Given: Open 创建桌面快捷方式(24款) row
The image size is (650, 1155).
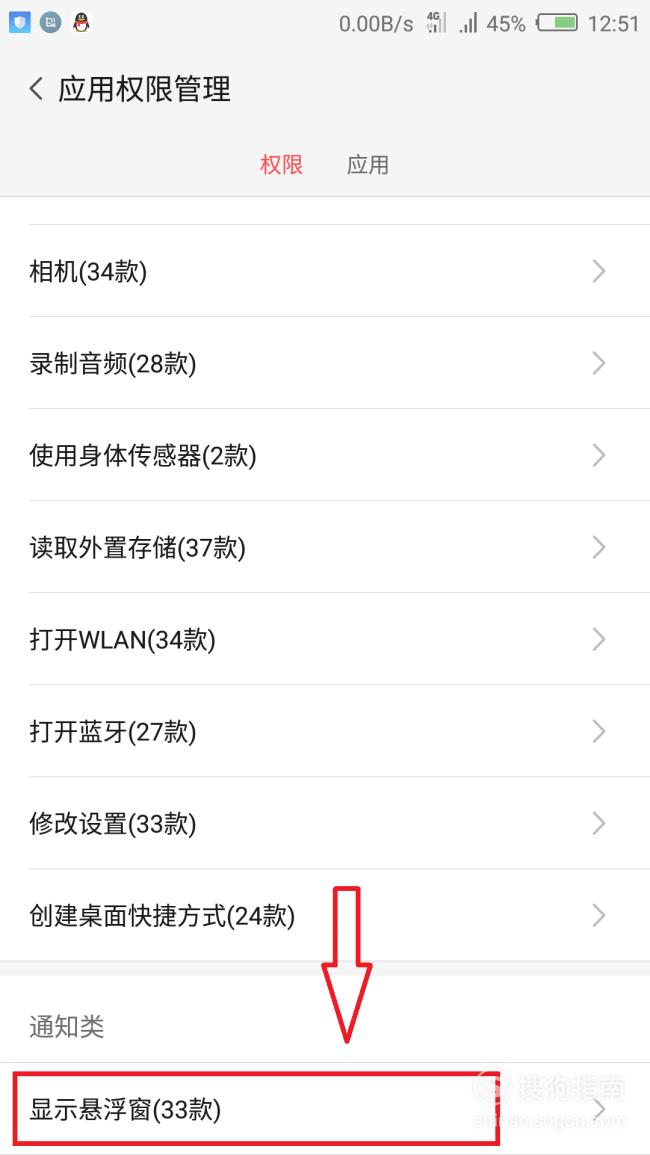Looking at the screenshot, I should tap(325, 916).
